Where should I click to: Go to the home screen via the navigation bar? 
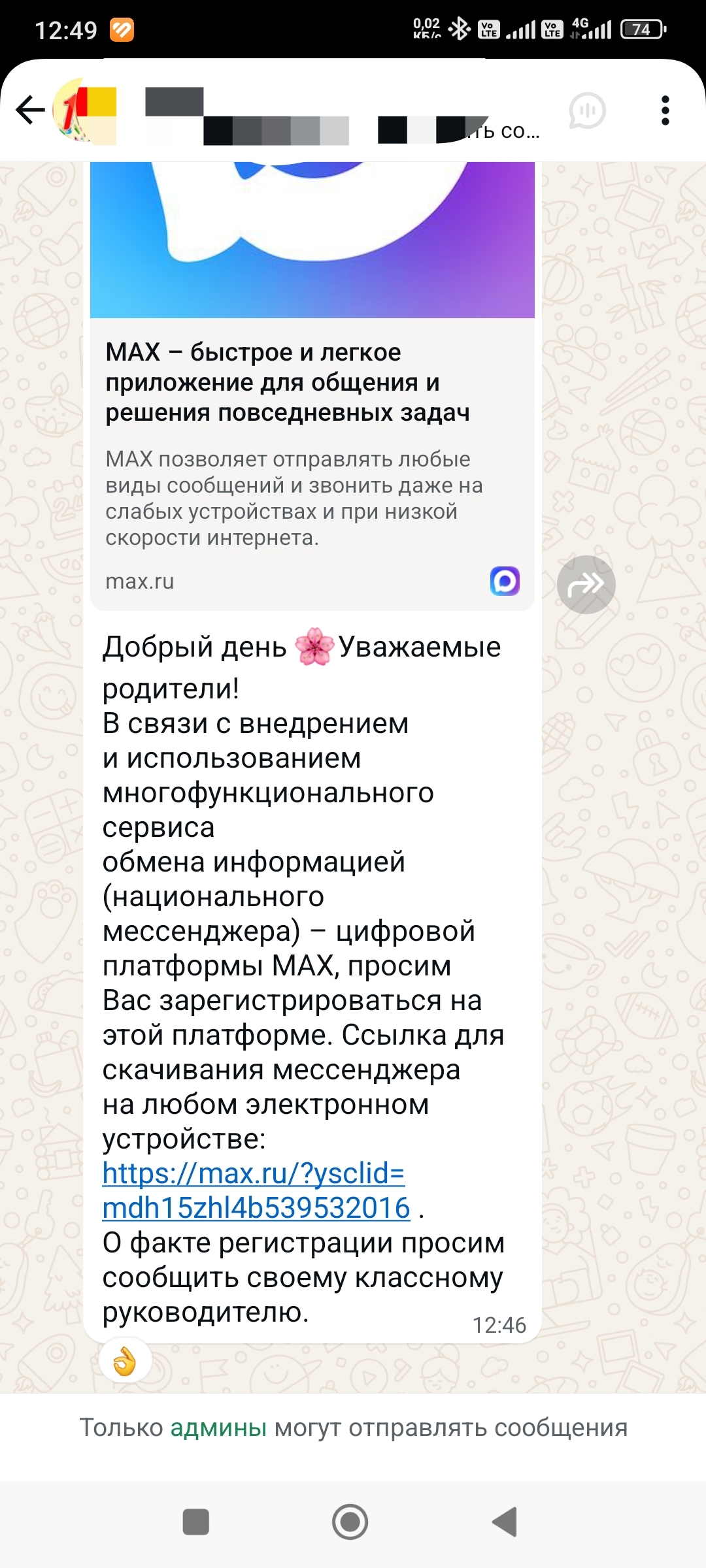tap(350, 1522)
